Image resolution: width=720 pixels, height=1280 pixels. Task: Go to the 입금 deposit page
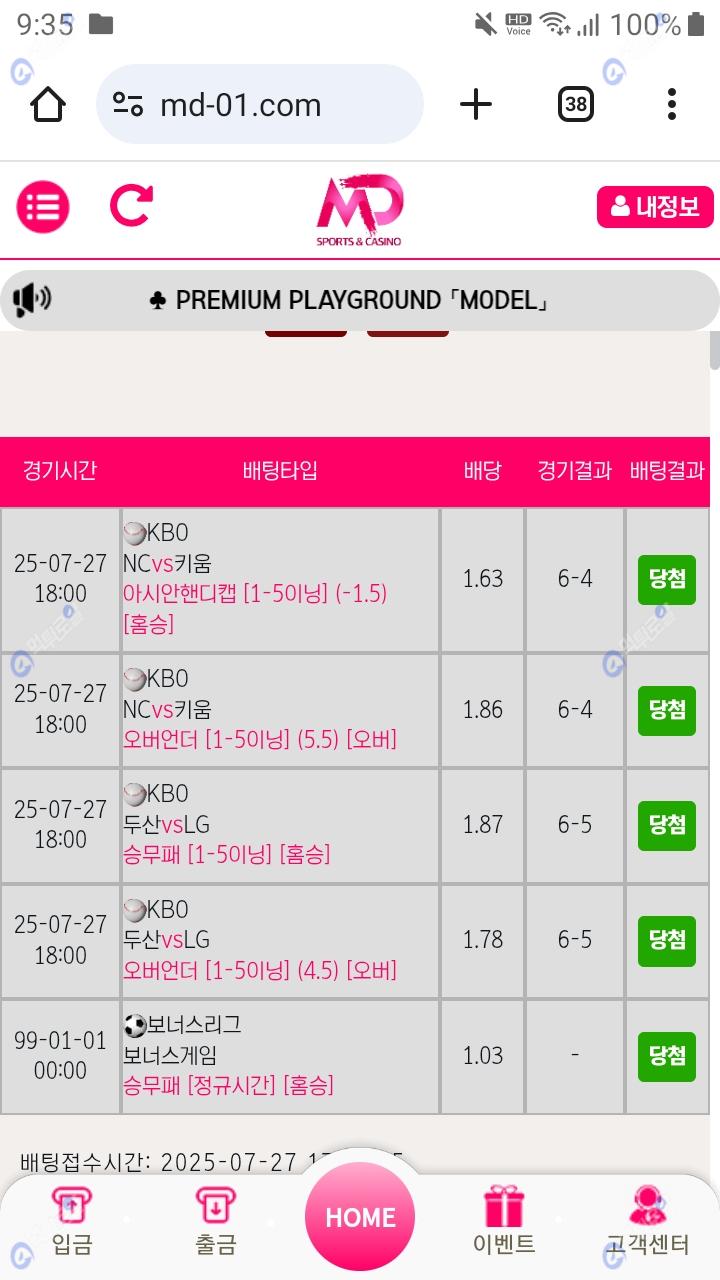click(x=72, y=1220)
